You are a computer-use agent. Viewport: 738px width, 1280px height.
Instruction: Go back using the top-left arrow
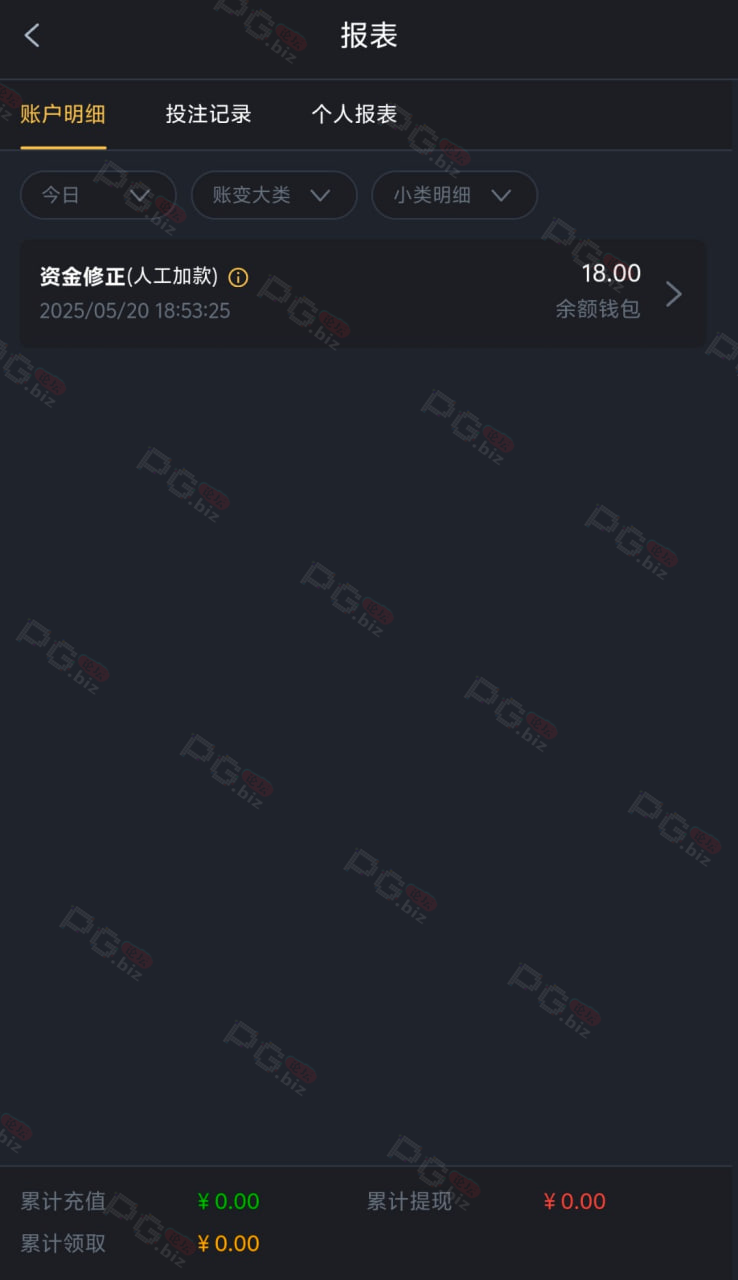32,36
